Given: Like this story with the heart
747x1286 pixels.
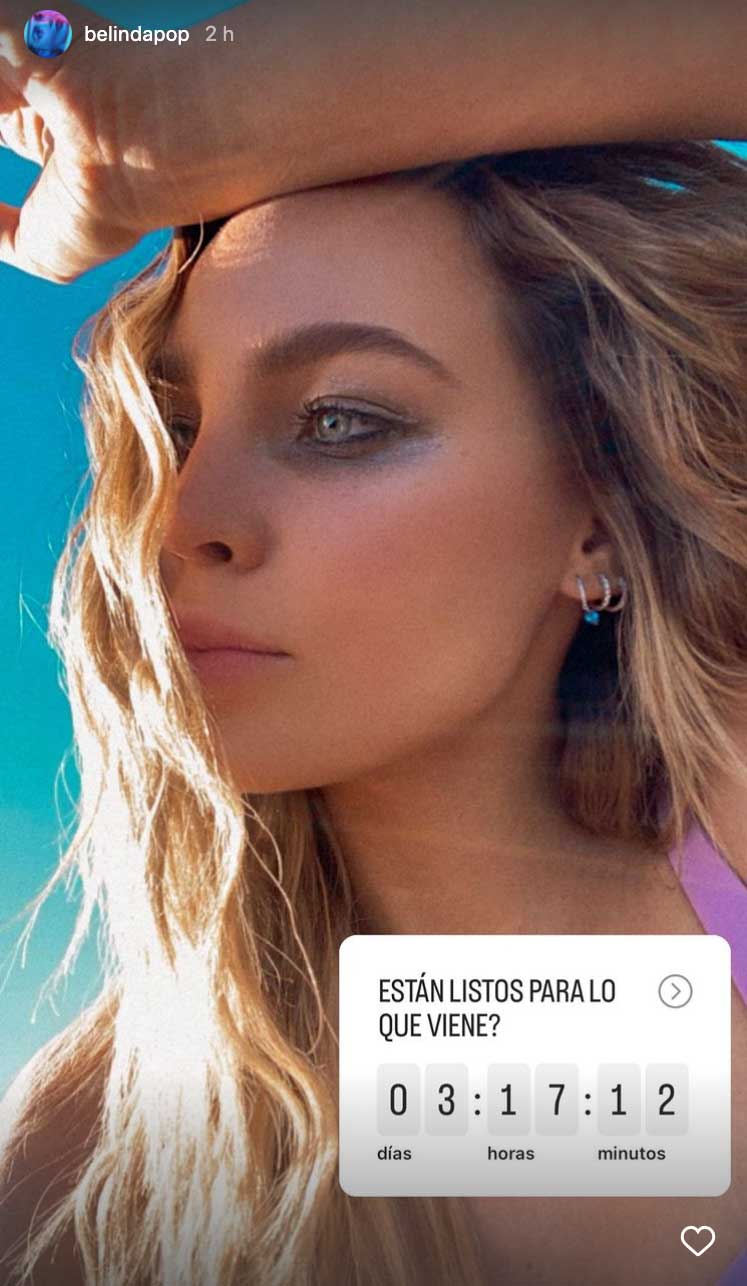Looking at the screenshot, I should (x=697, y=1241).
